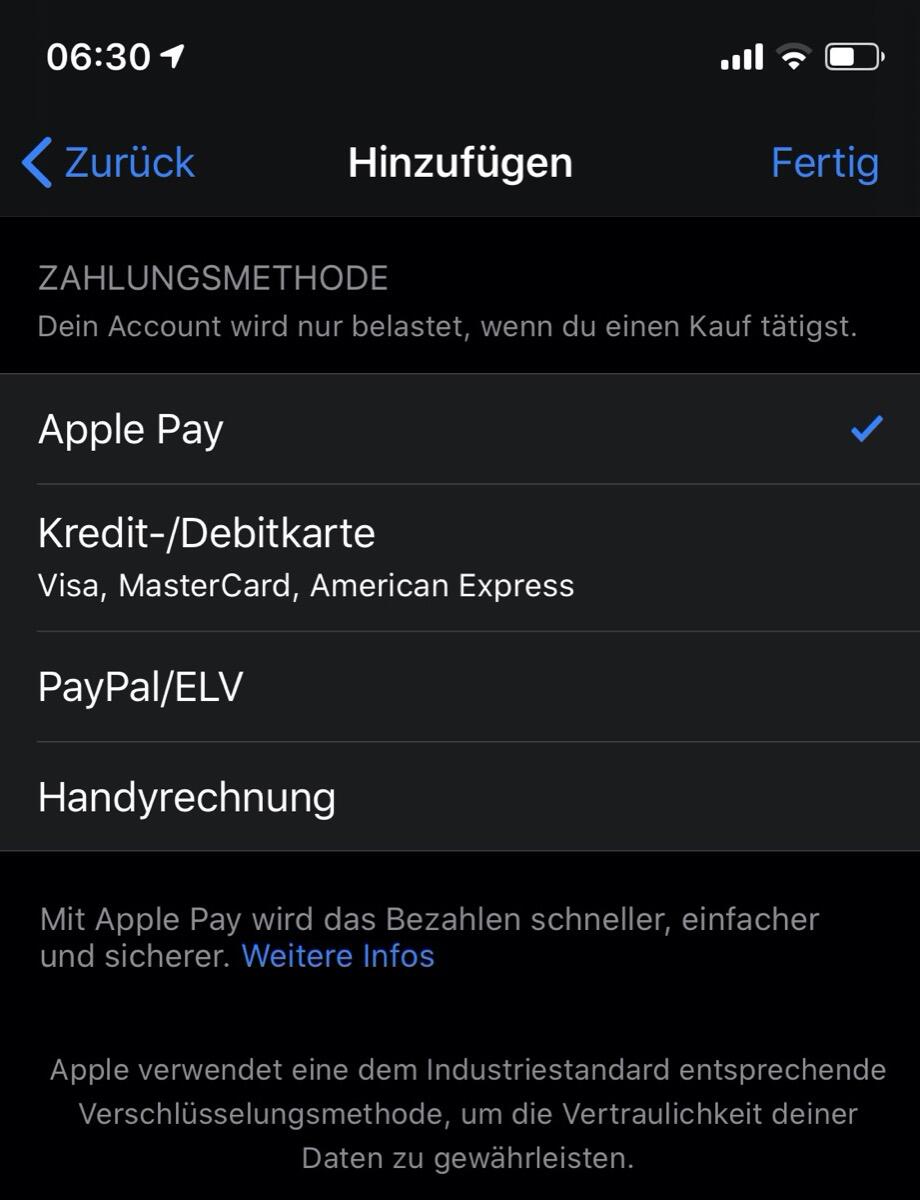Image resolution: width=920 pixels, height=1200 pixels.
Task: Pick Handyrechnung as payment method
Action: click(460, 797)
